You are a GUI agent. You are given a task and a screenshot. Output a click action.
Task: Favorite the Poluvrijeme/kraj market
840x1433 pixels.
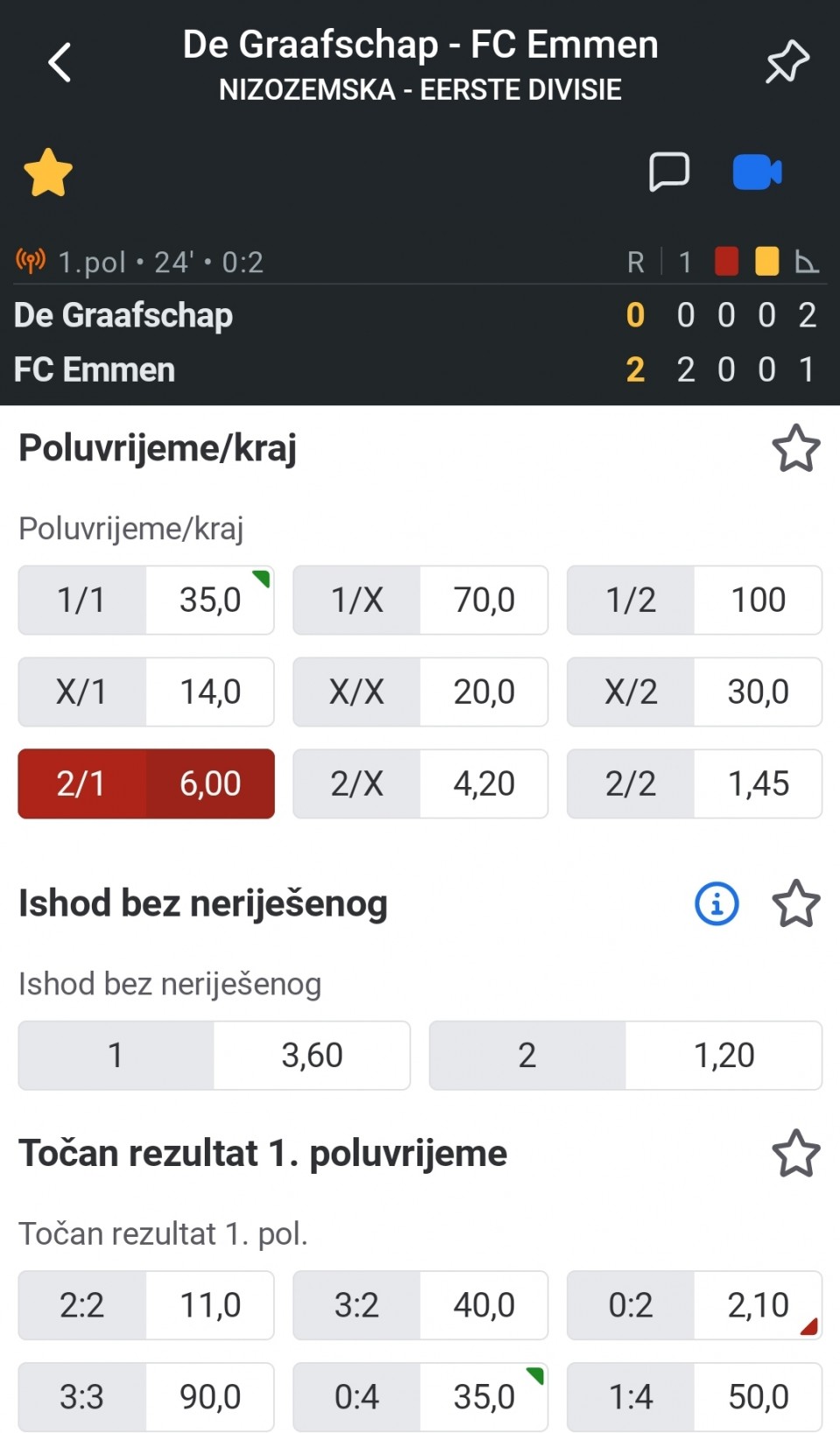[x=796, y=448]
